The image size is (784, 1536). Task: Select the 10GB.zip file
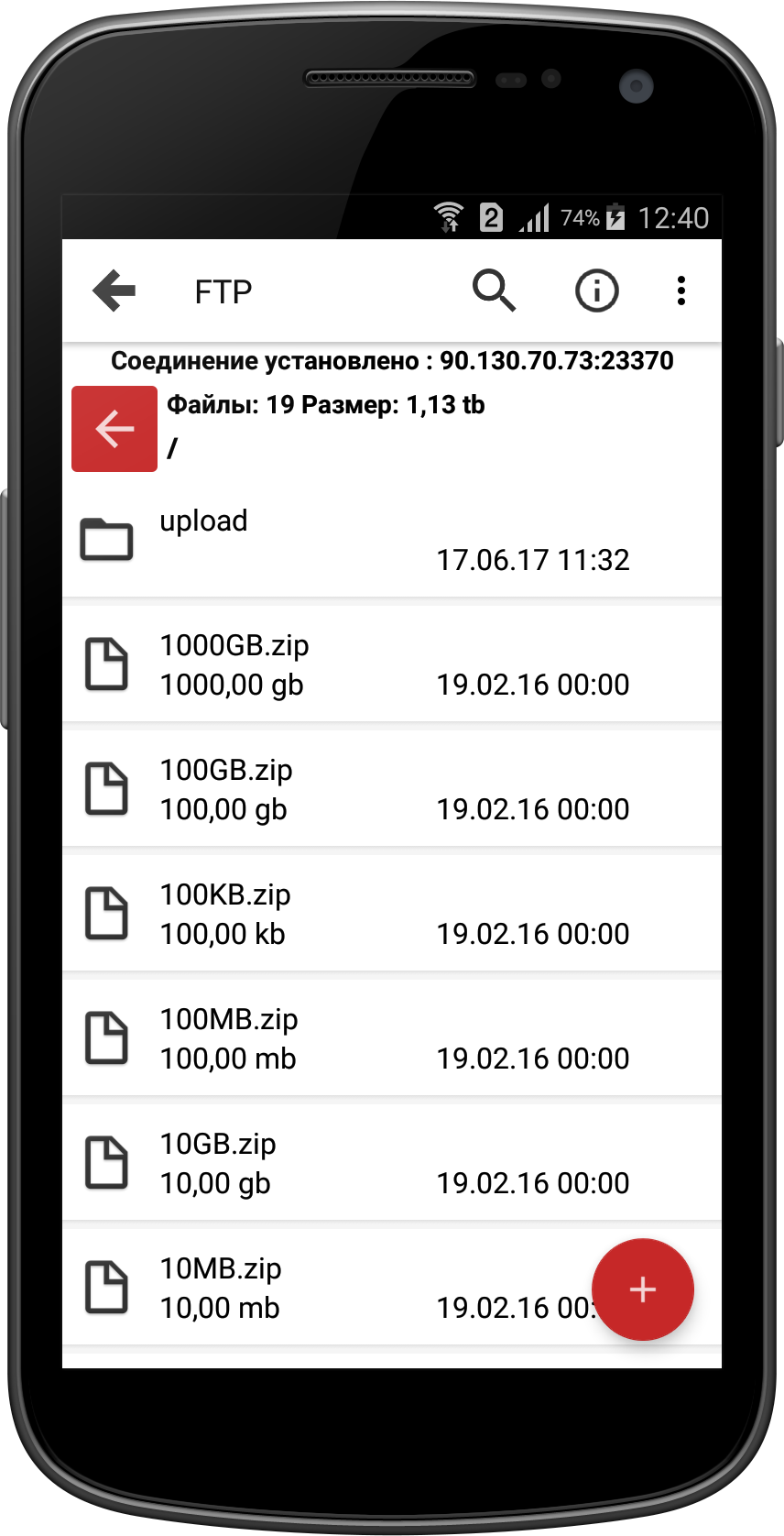pos(392,1163)
